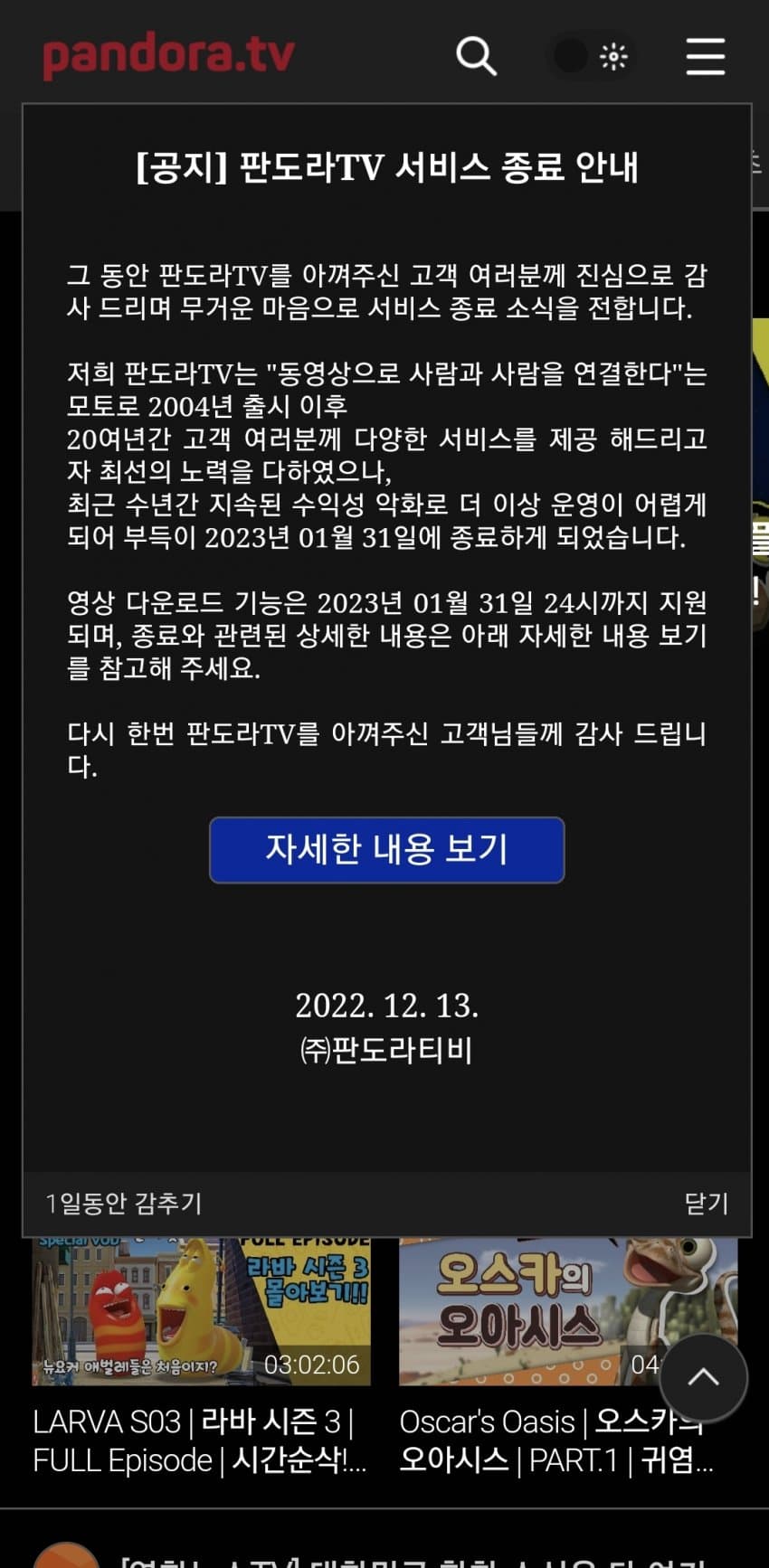Close the notice with 닫기
The width and height of the screenshot is (769, 1568).
pyautogui.click(x=706, y=1203)
